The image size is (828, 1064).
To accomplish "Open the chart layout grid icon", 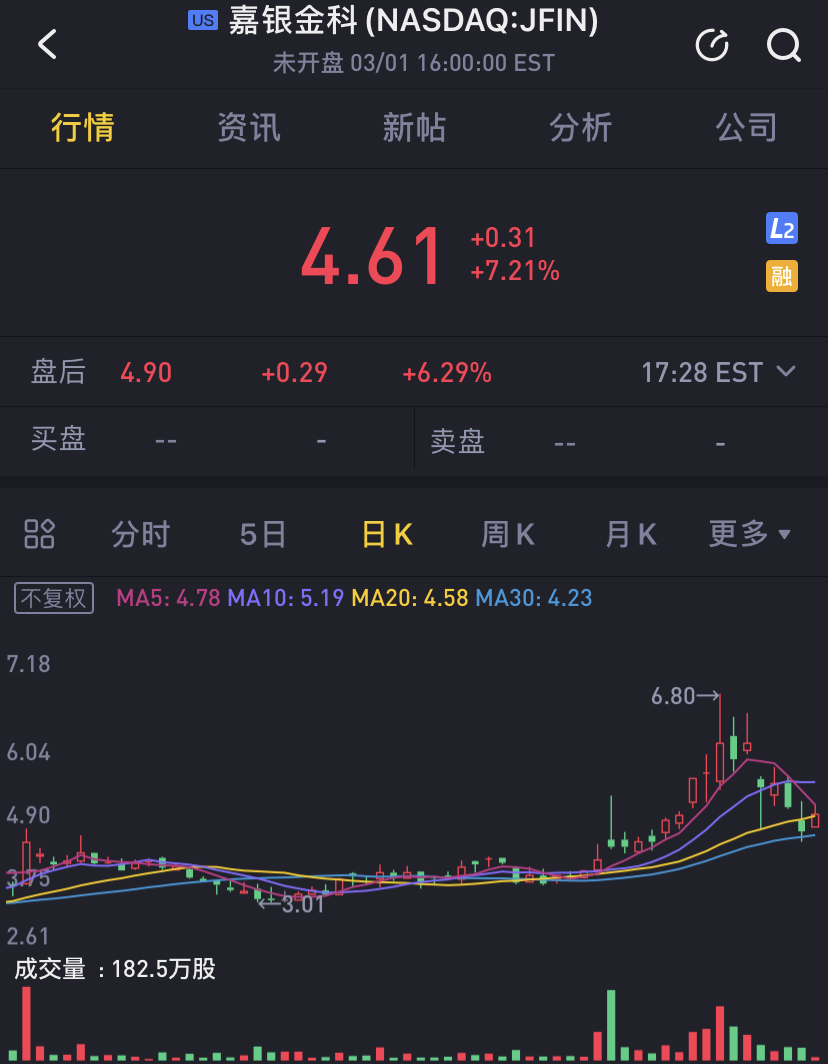I will (39, 534).
